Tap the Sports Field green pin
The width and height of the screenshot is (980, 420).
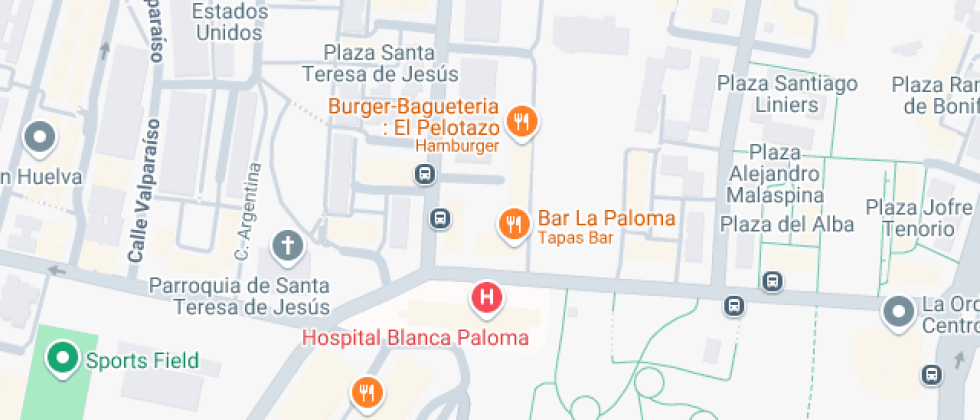[65, 357]
